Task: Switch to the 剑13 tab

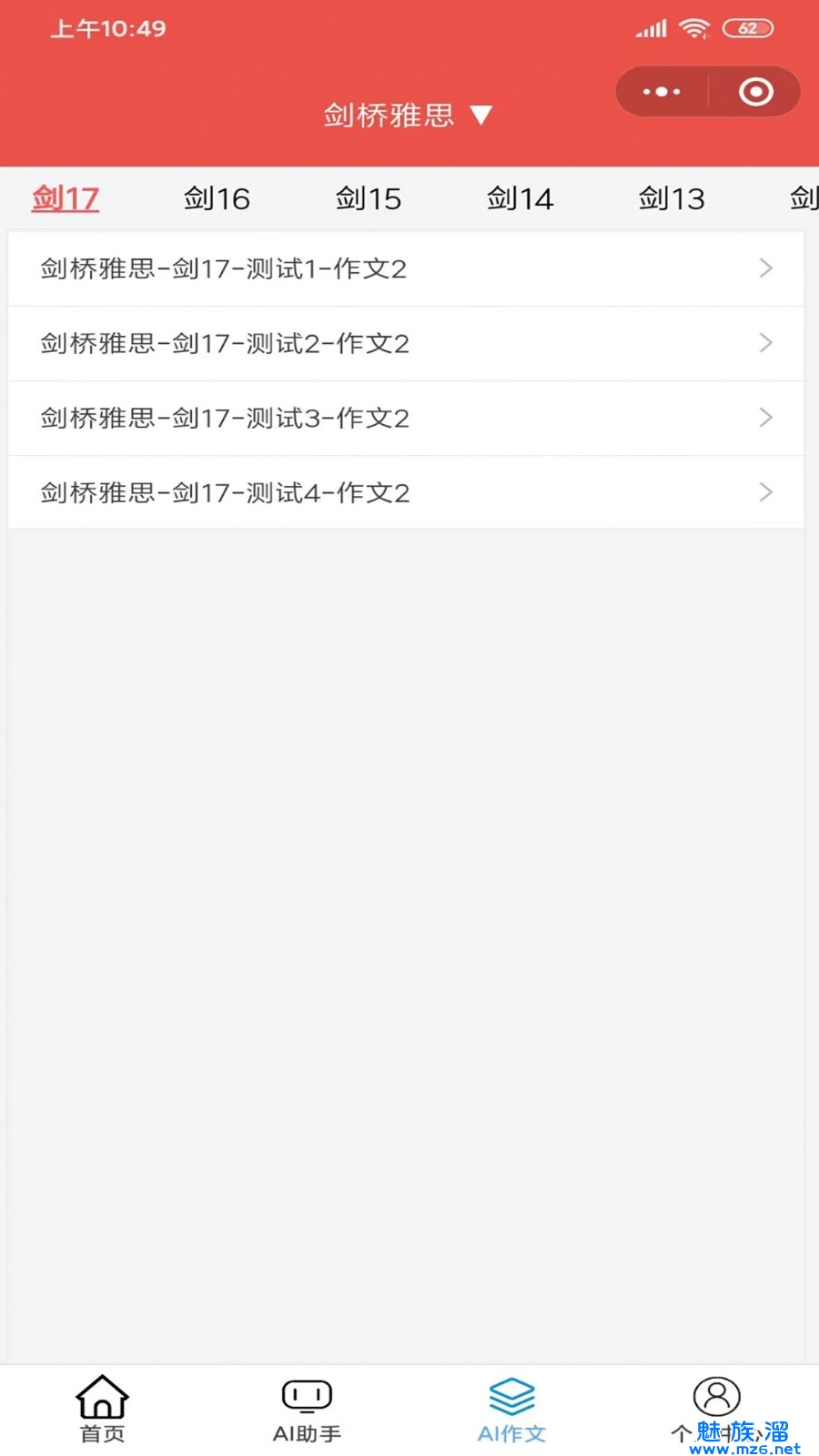Action: 672,198
